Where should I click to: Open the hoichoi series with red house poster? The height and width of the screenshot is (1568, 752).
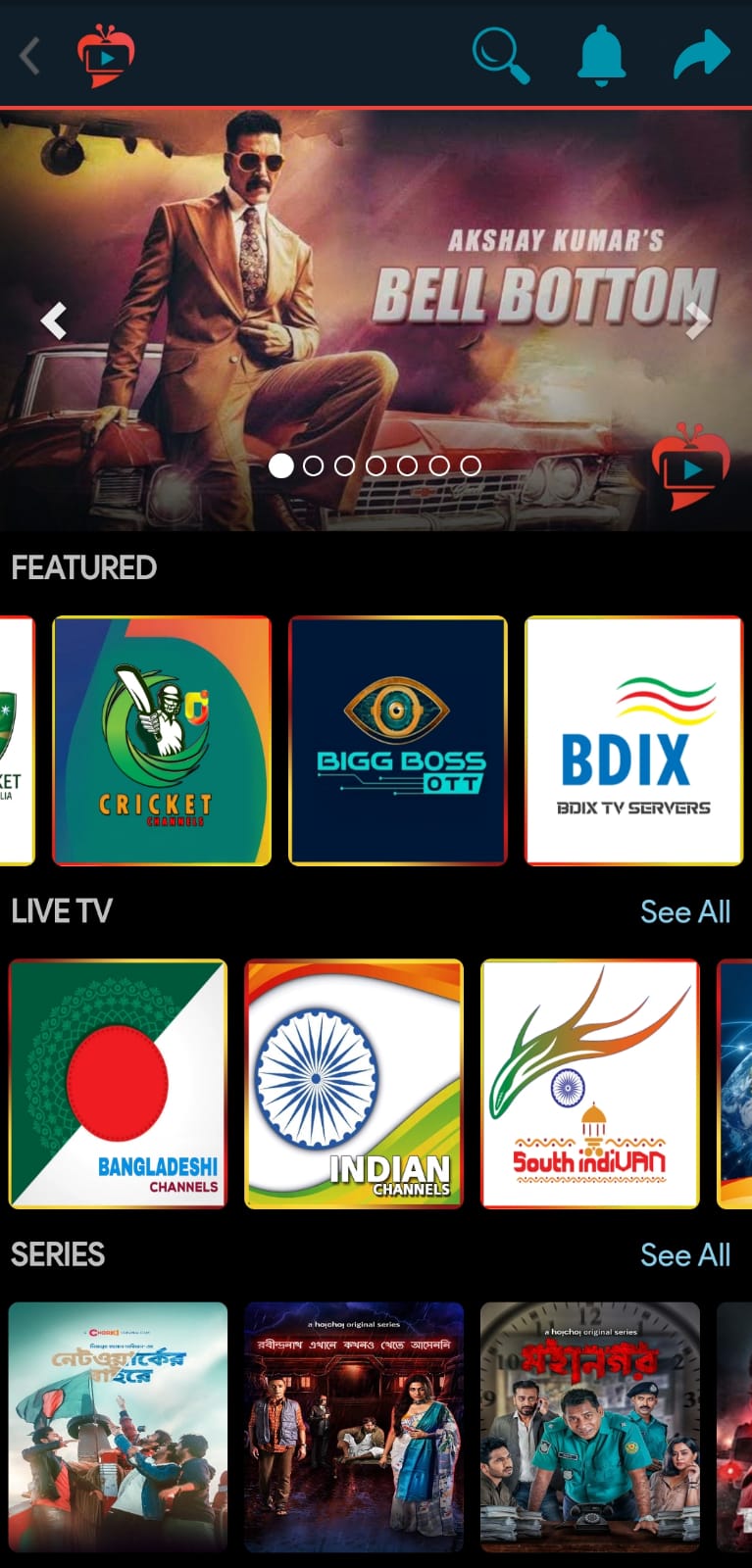(354, 1427)
